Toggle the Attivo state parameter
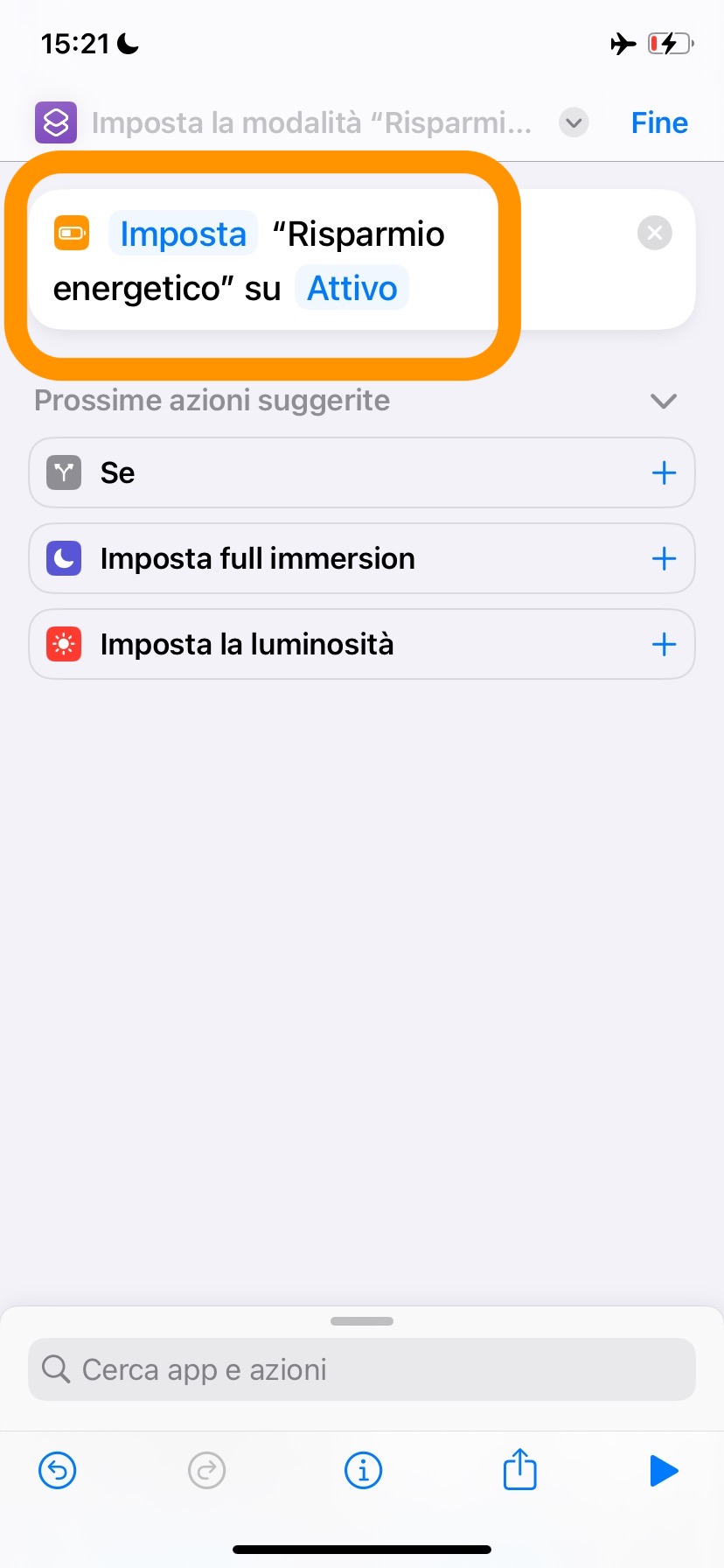Screen dimensions: 724x1568 pyautogui.click(x=352, y=289)
